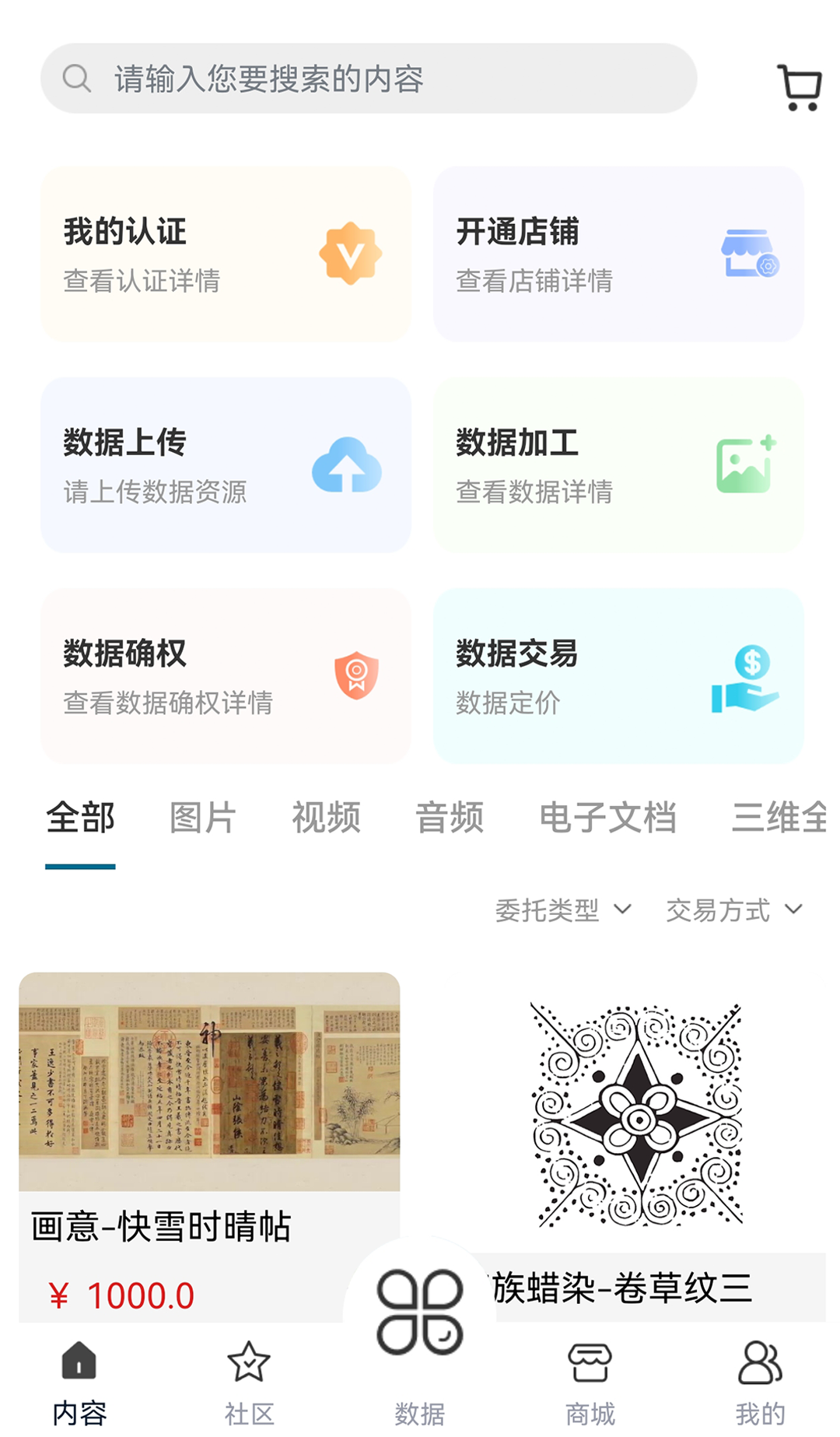Go to the 社区 tab
Screen dimensions: 840x1437
(249, 1383)
